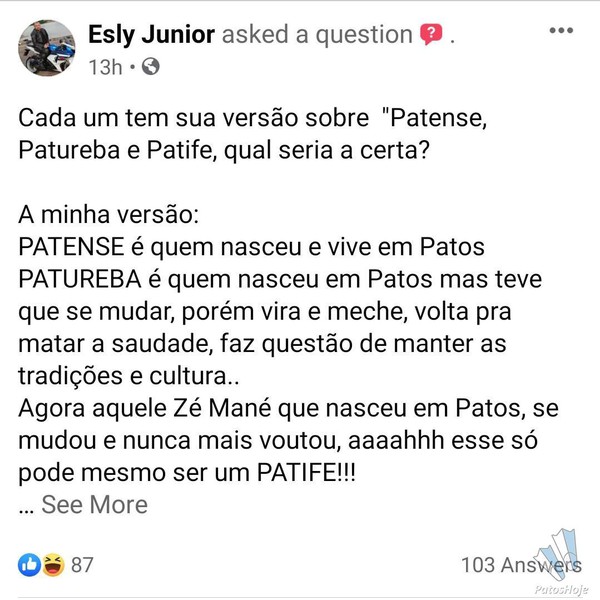This screenshot has width=600, height=600.
Task: Open the 103 Answers
Action: [x=519, y=565]
